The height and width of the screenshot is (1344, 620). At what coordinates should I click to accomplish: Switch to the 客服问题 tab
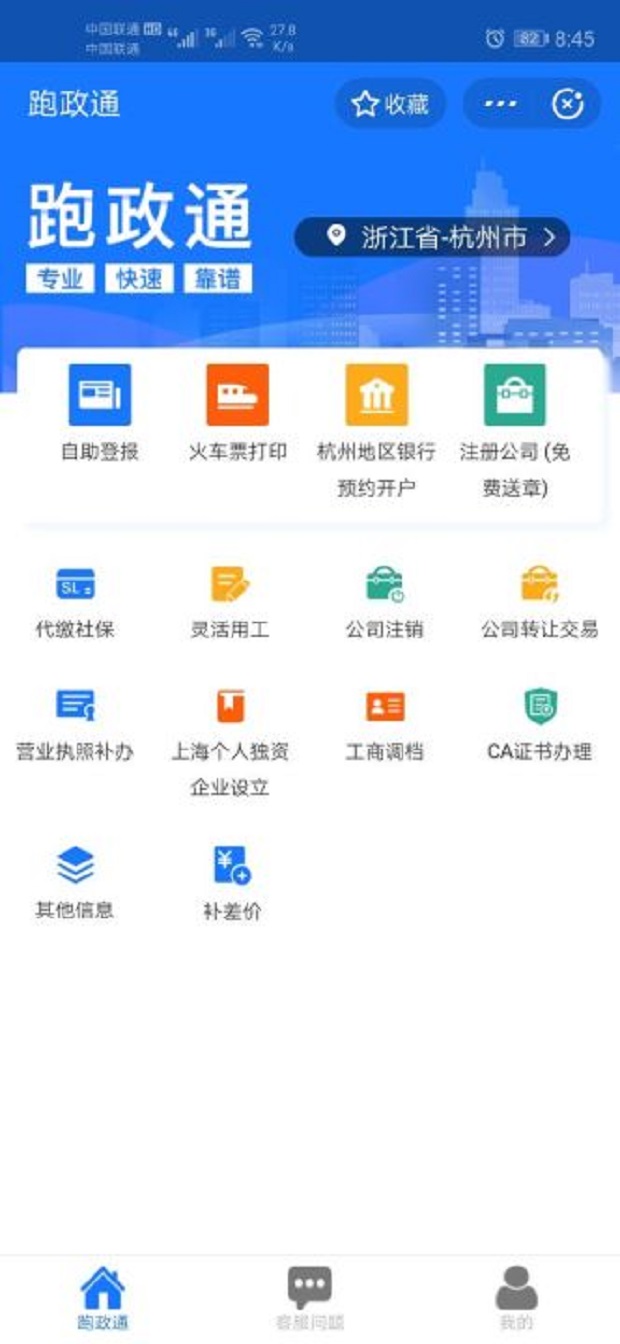[x=310, y=1297]
